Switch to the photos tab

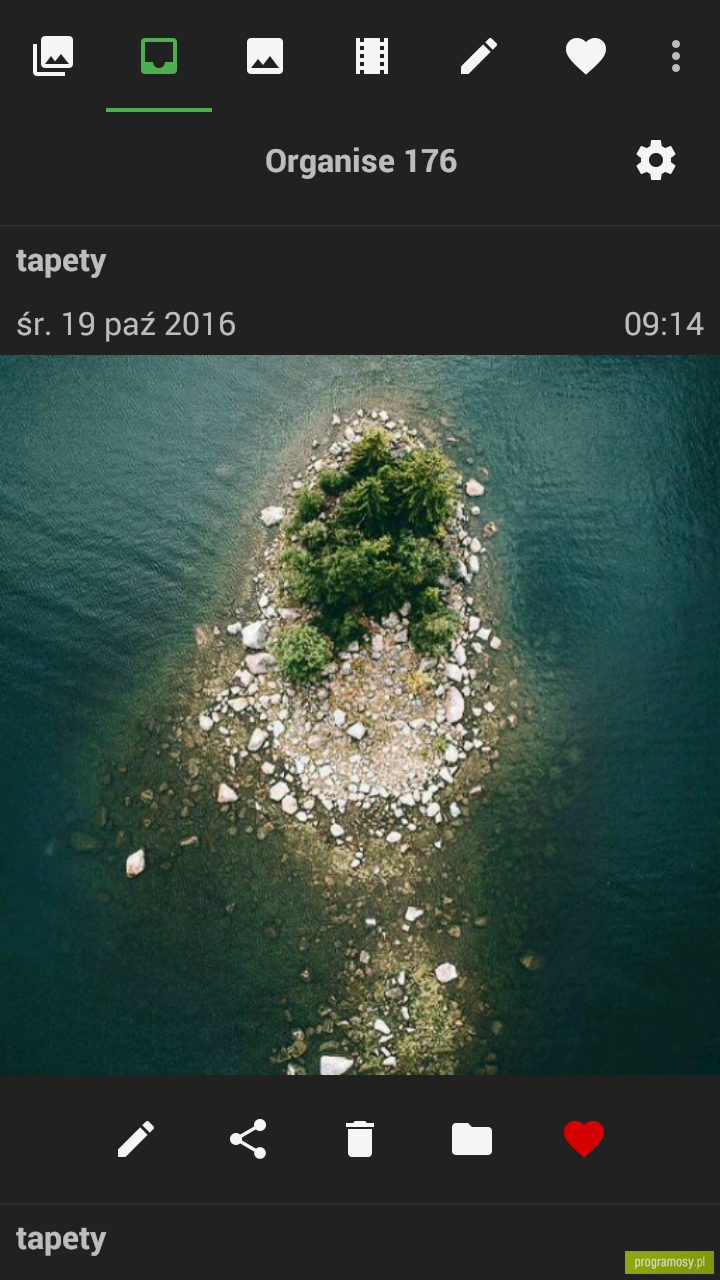click(x=265, y=56)
